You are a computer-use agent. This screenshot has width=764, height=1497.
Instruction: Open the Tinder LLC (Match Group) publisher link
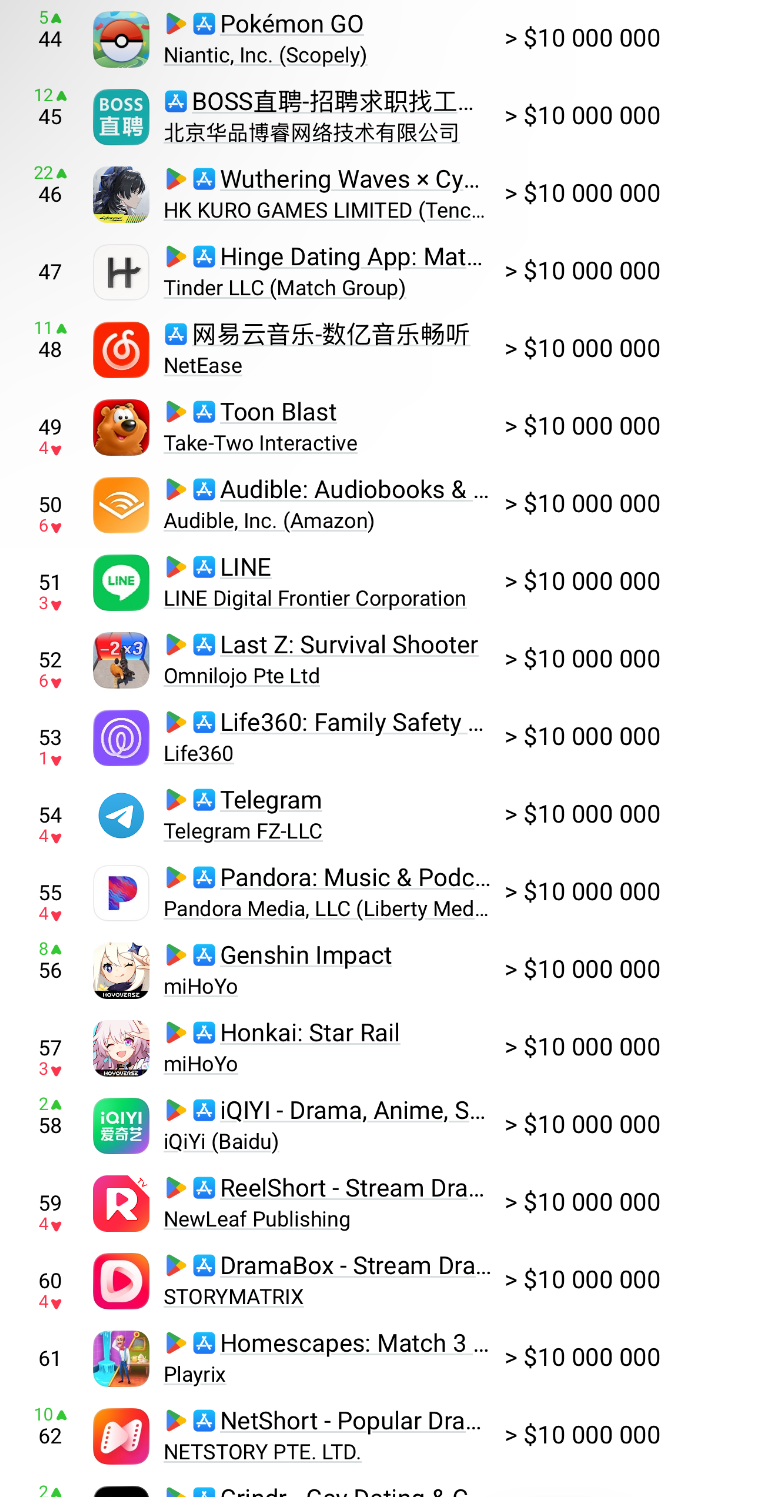(285, 288)
